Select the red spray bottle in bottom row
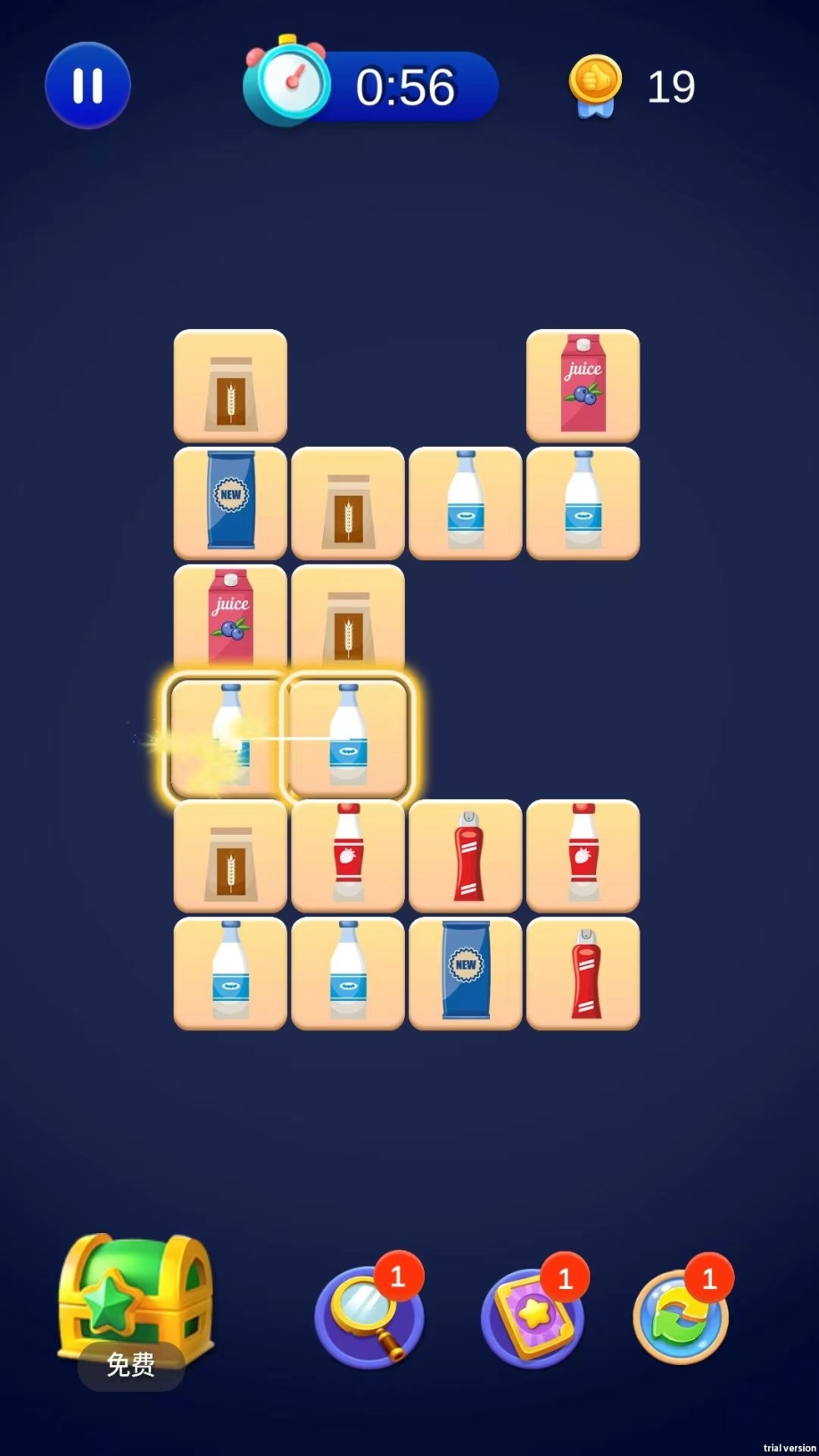 pos(583,972)
